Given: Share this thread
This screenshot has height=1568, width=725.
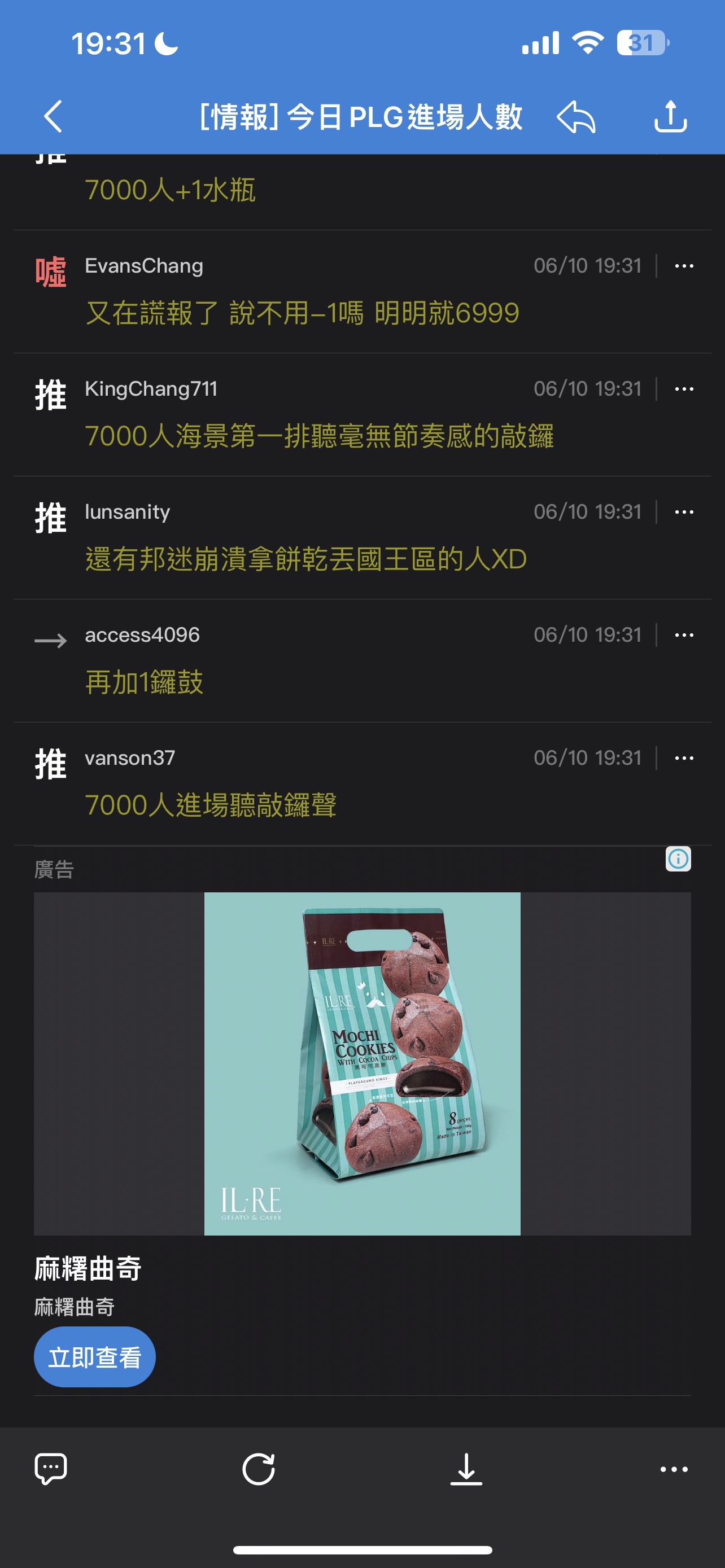Looking at the screenshot, I should click(x=670, y=116).
